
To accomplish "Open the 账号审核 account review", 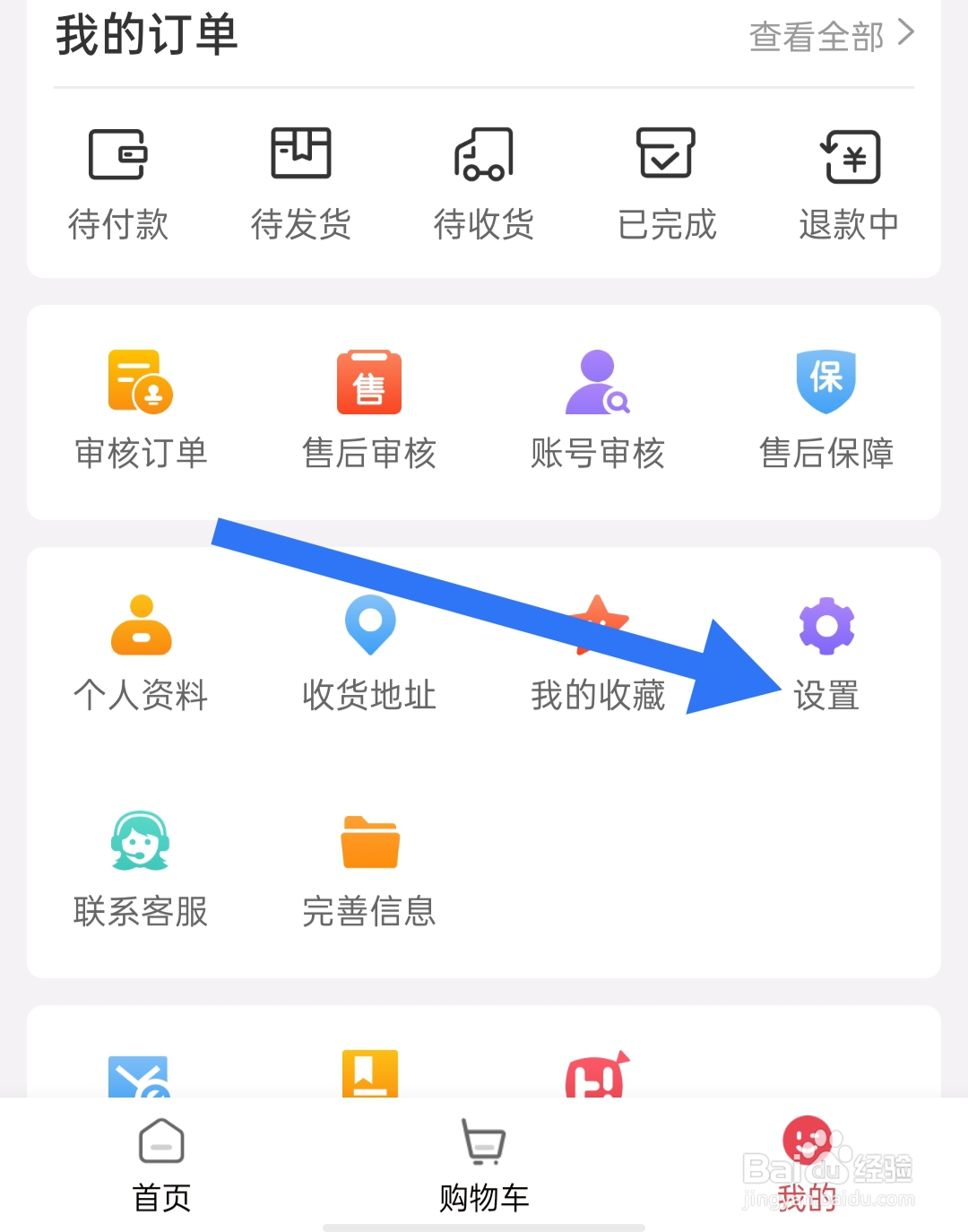I will click(x=598, y=408).
